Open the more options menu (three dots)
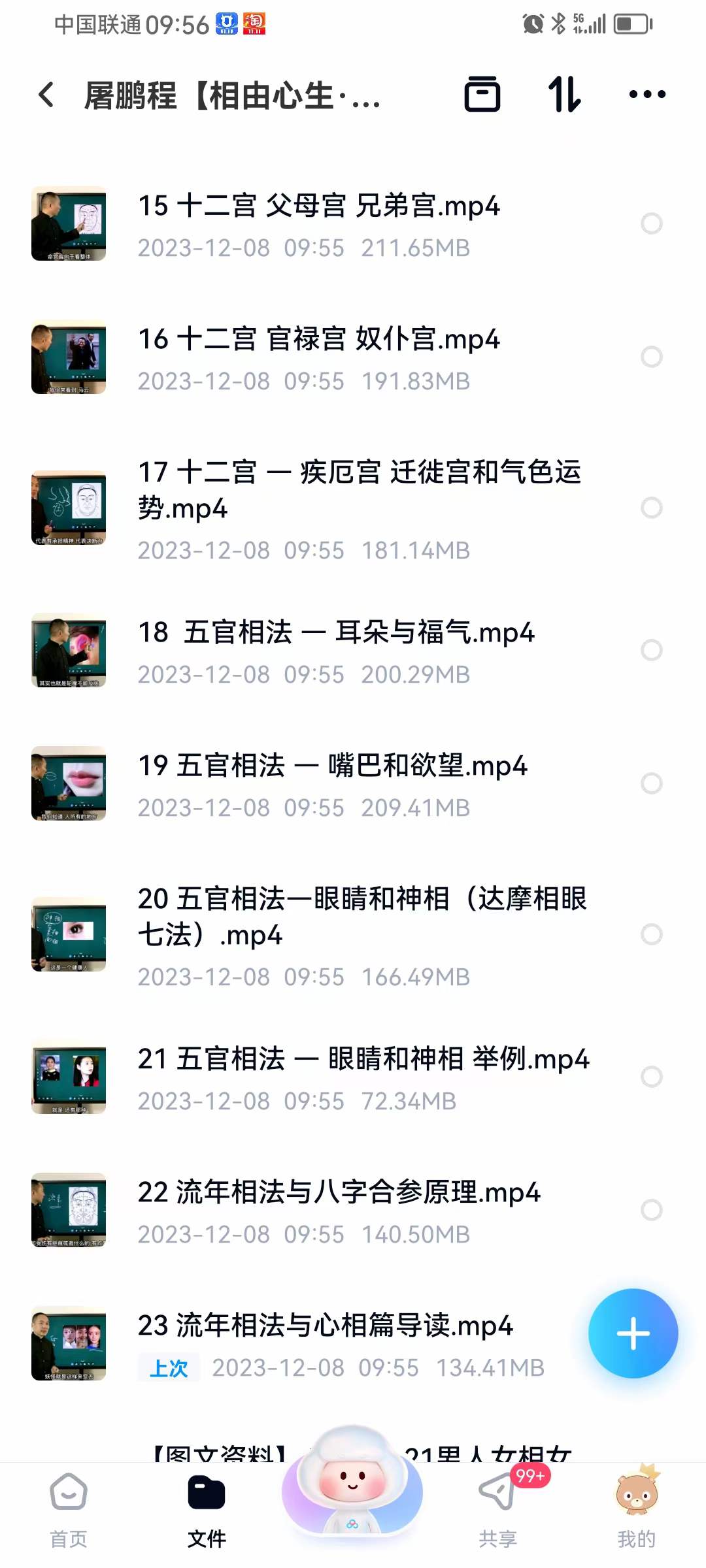This screenshot has height=1568, width=706. (646, 94)
